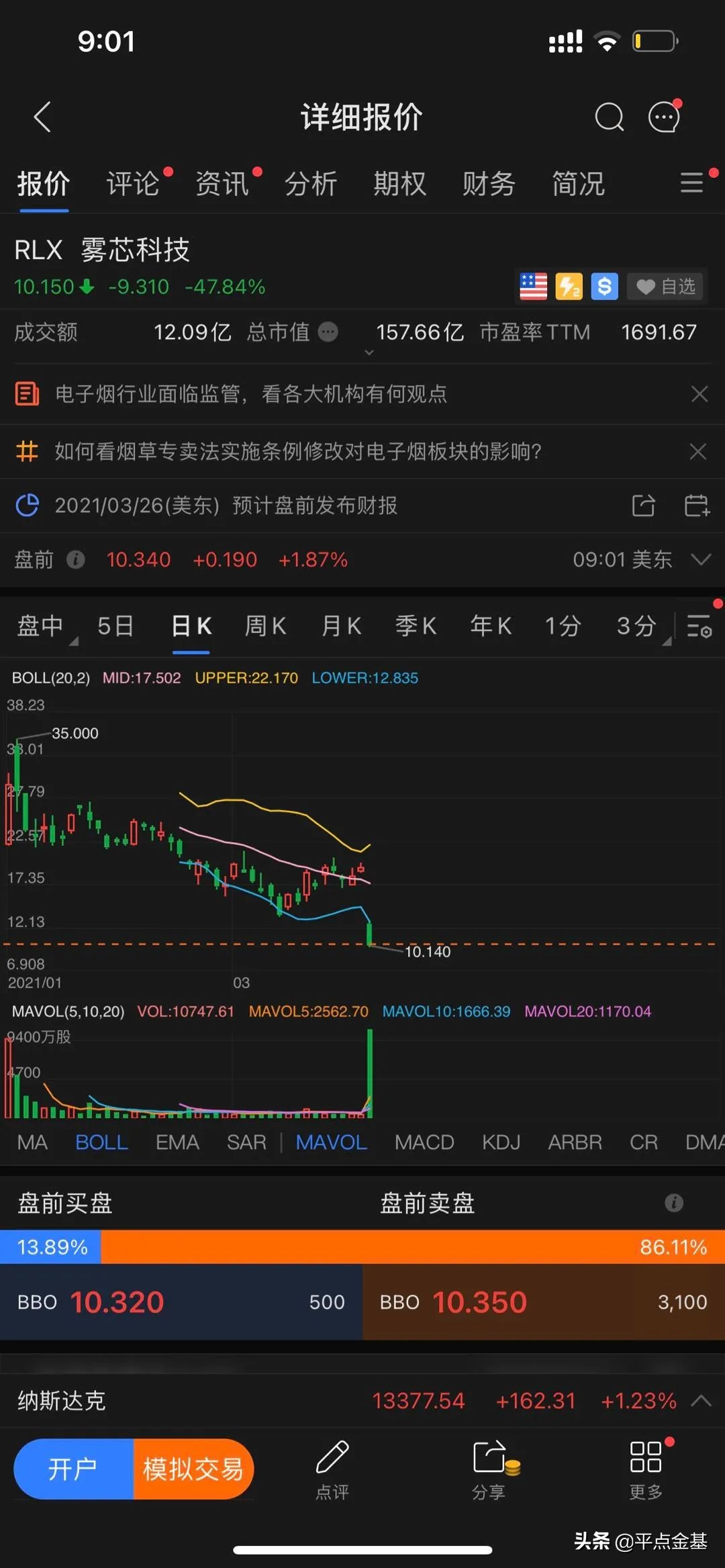Open the search function
Image resolution: width=725 pixels, height=1568 pixels.
609,116
